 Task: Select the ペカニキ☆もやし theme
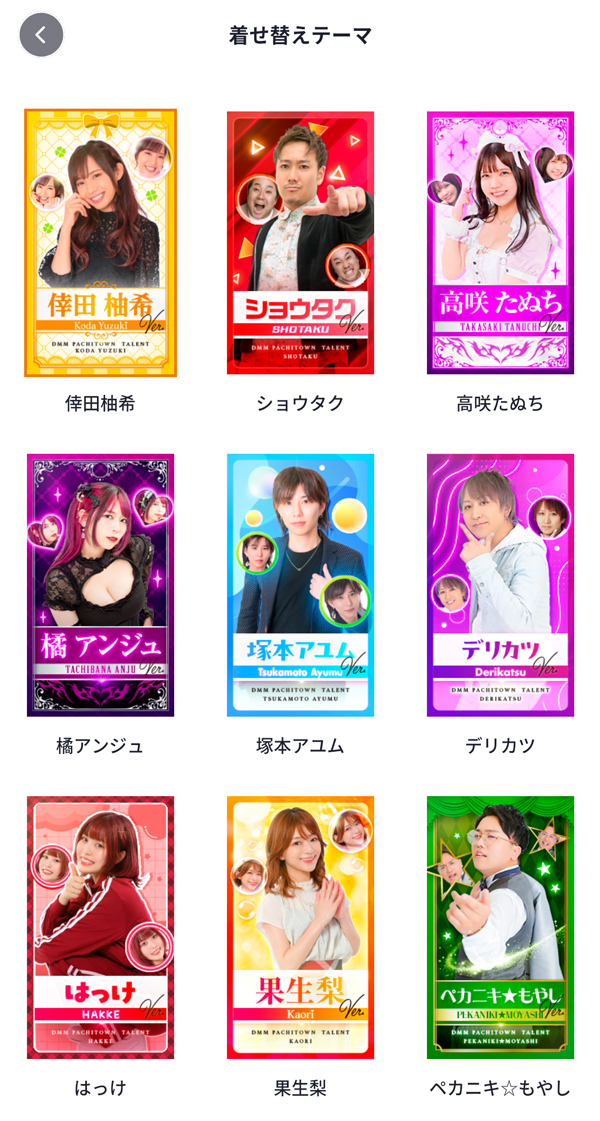tap(500, 927)
